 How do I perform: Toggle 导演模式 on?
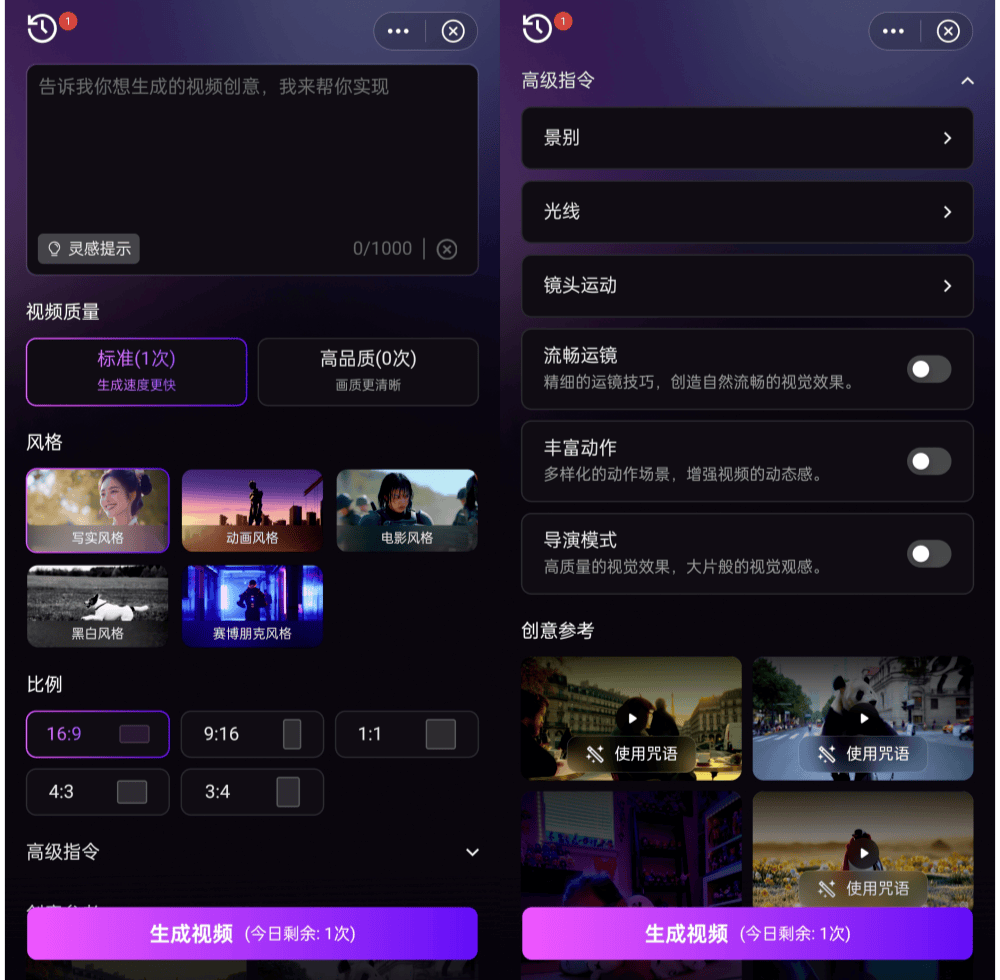pyautogui.click(x=928, y=553)
